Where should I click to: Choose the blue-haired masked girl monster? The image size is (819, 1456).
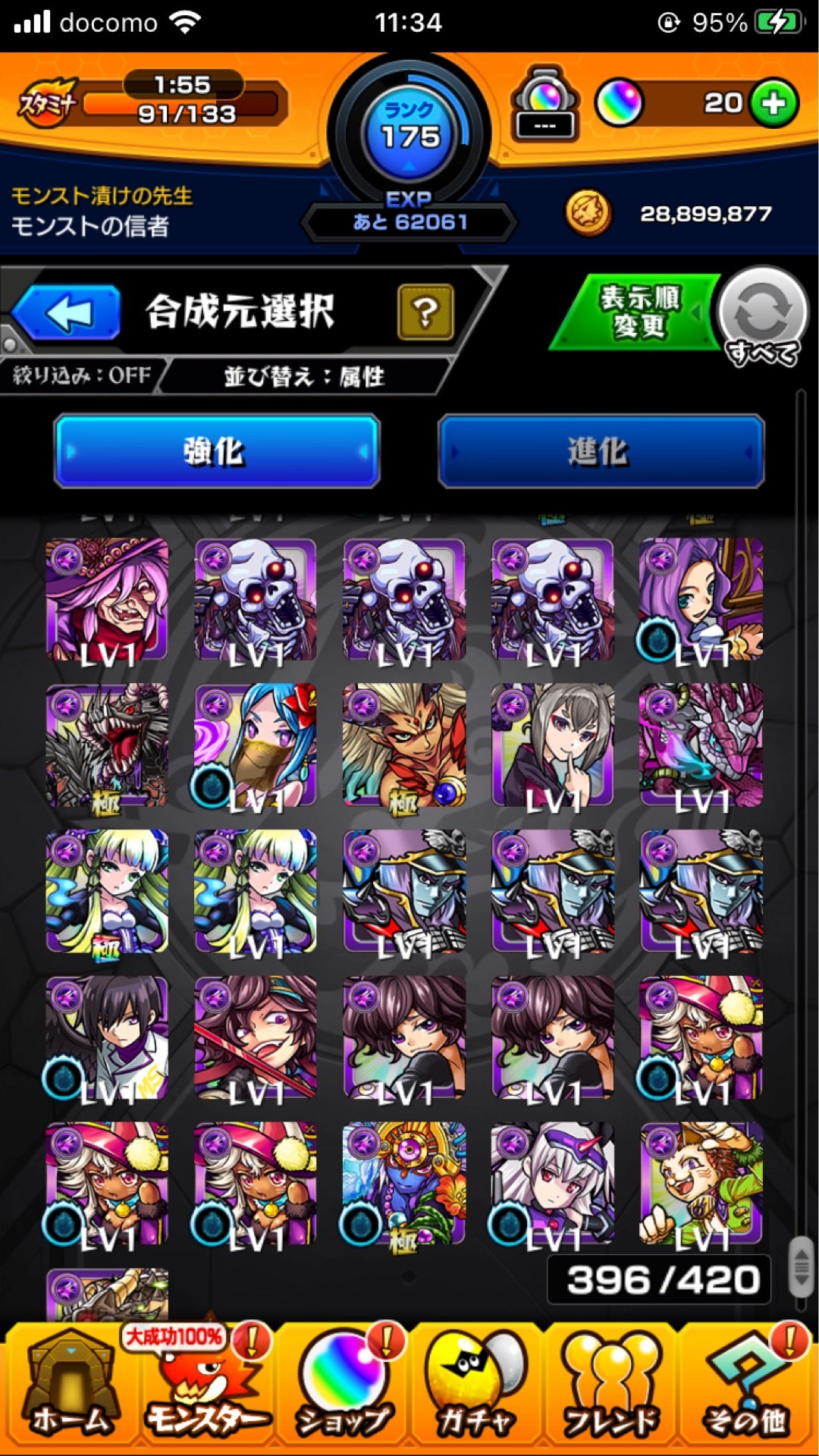(256, 745)
